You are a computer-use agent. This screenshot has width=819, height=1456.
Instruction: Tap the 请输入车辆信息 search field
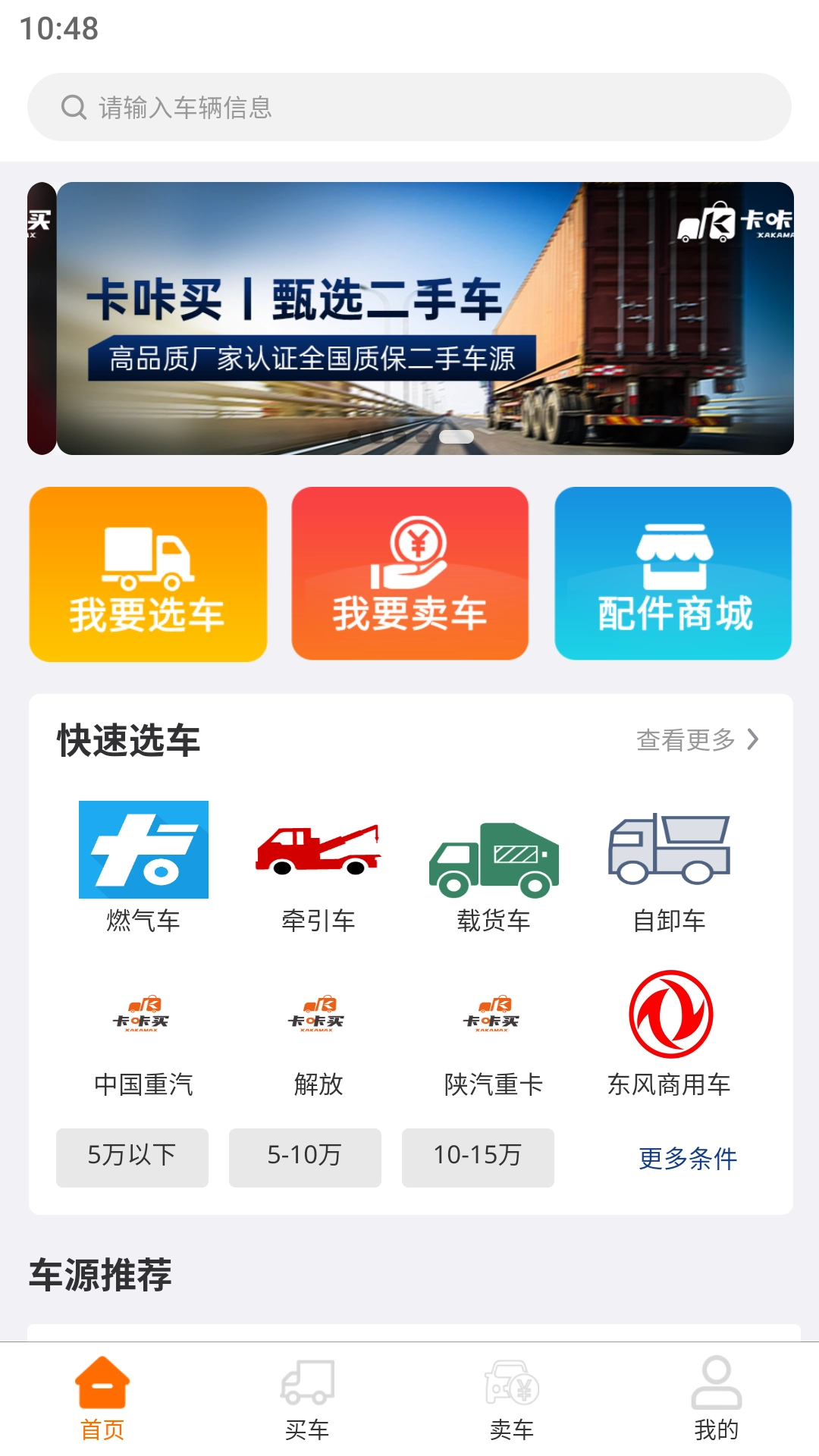tap(409, 106)
